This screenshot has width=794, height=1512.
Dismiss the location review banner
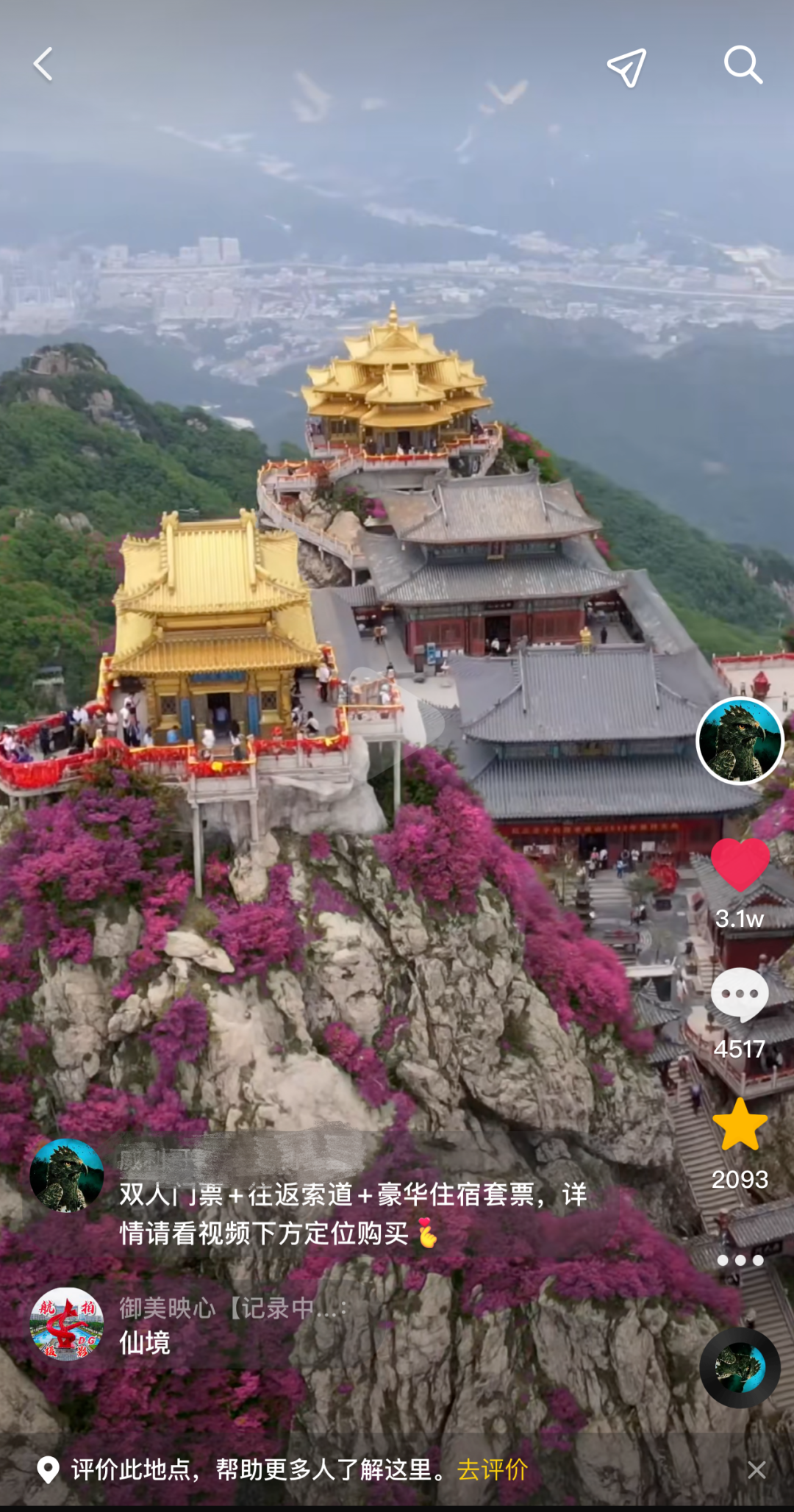pyautogui.click(x=757, y=1469)
